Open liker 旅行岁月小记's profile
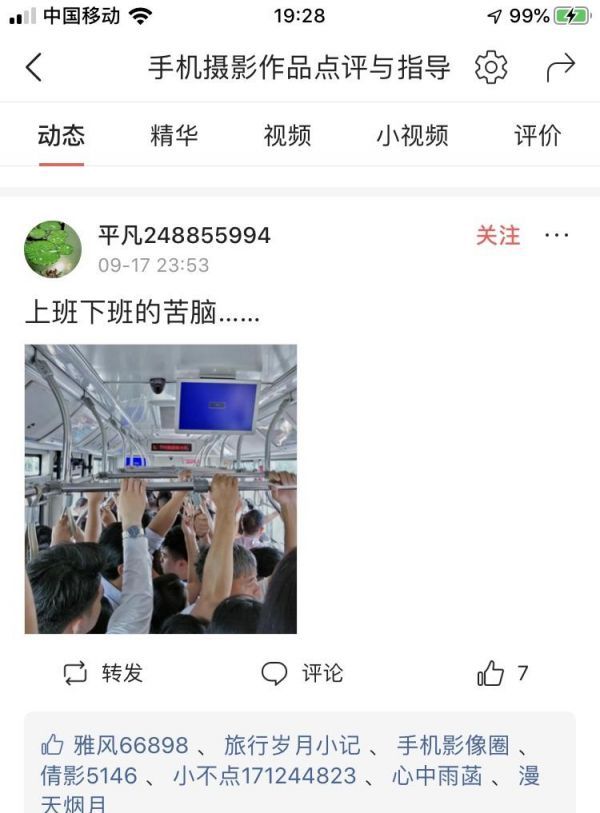The image size is (600, 813). point(292,745)
